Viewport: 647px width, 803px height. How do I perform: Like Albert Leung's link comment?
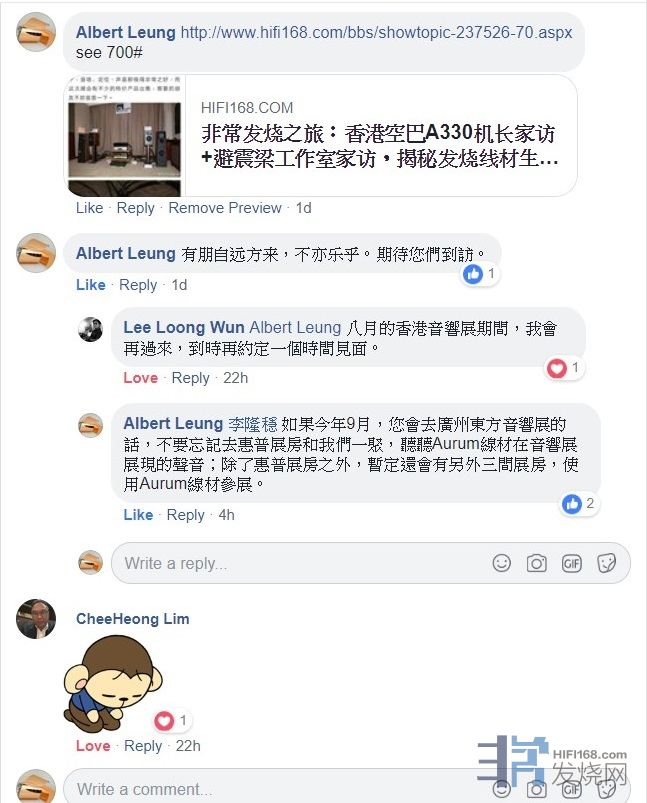click(x=89, y=208)
